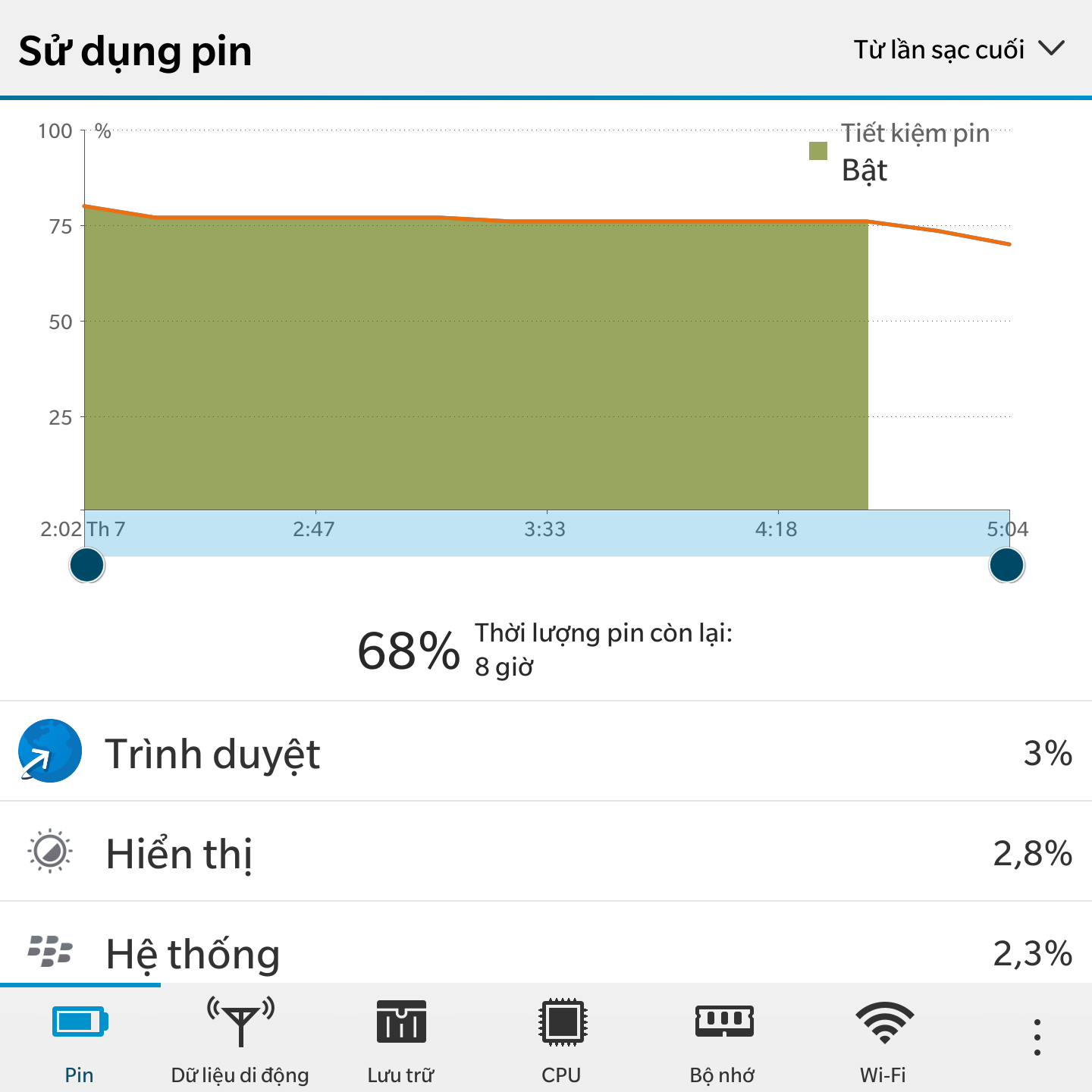Image resolution: width=1092 pixels, height=1092 pixels.
Task: Switch to the Bộ nhớ tab
Action: click(723, 1039)
